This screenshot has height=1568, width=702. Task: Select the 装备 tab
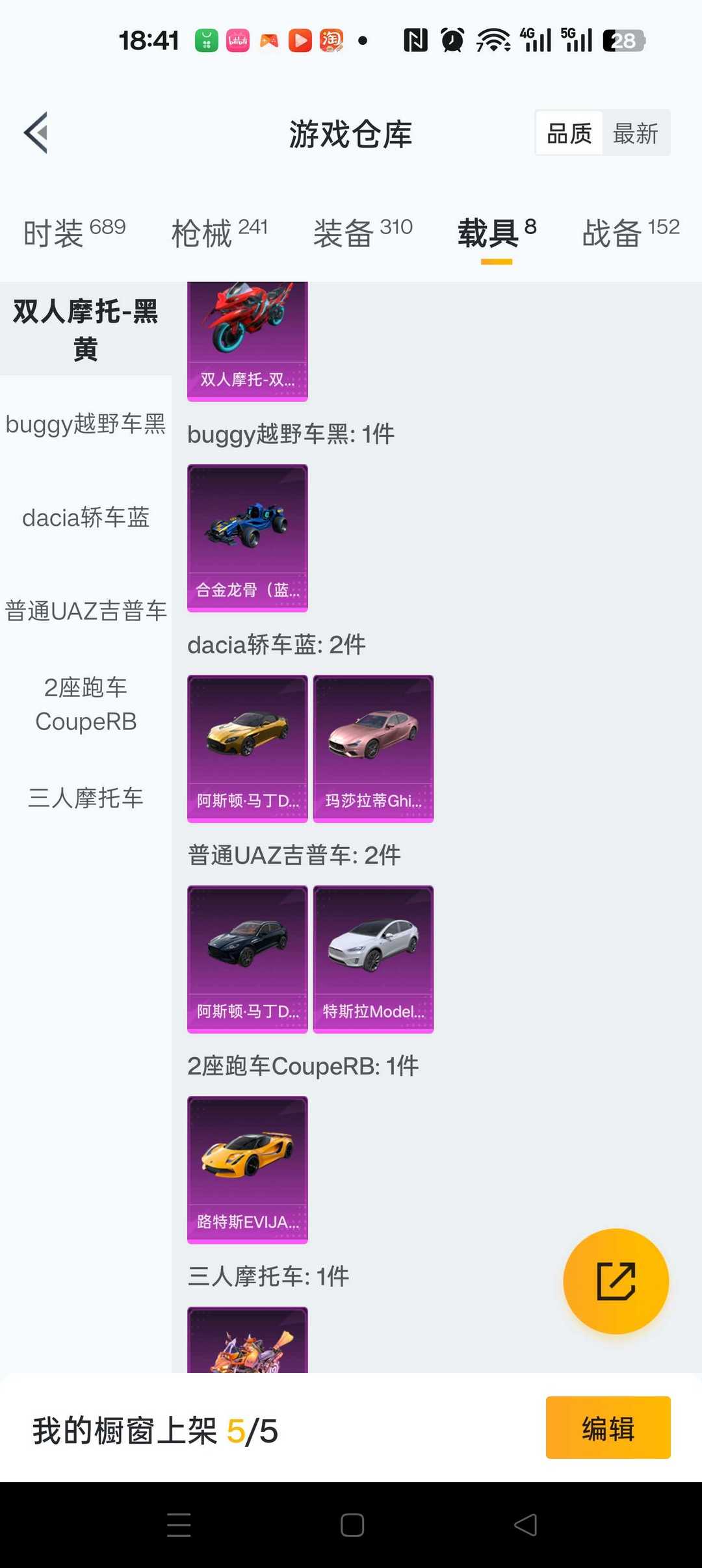(x=363, y=232)
